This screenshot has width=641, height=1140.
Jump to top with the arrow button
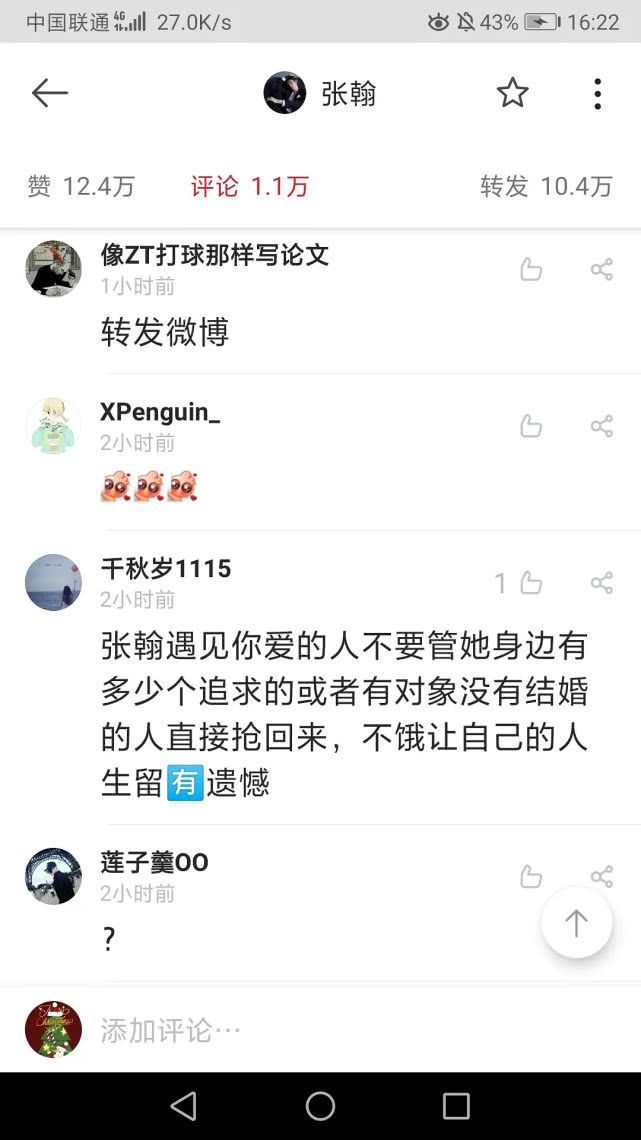coord(576,923)
